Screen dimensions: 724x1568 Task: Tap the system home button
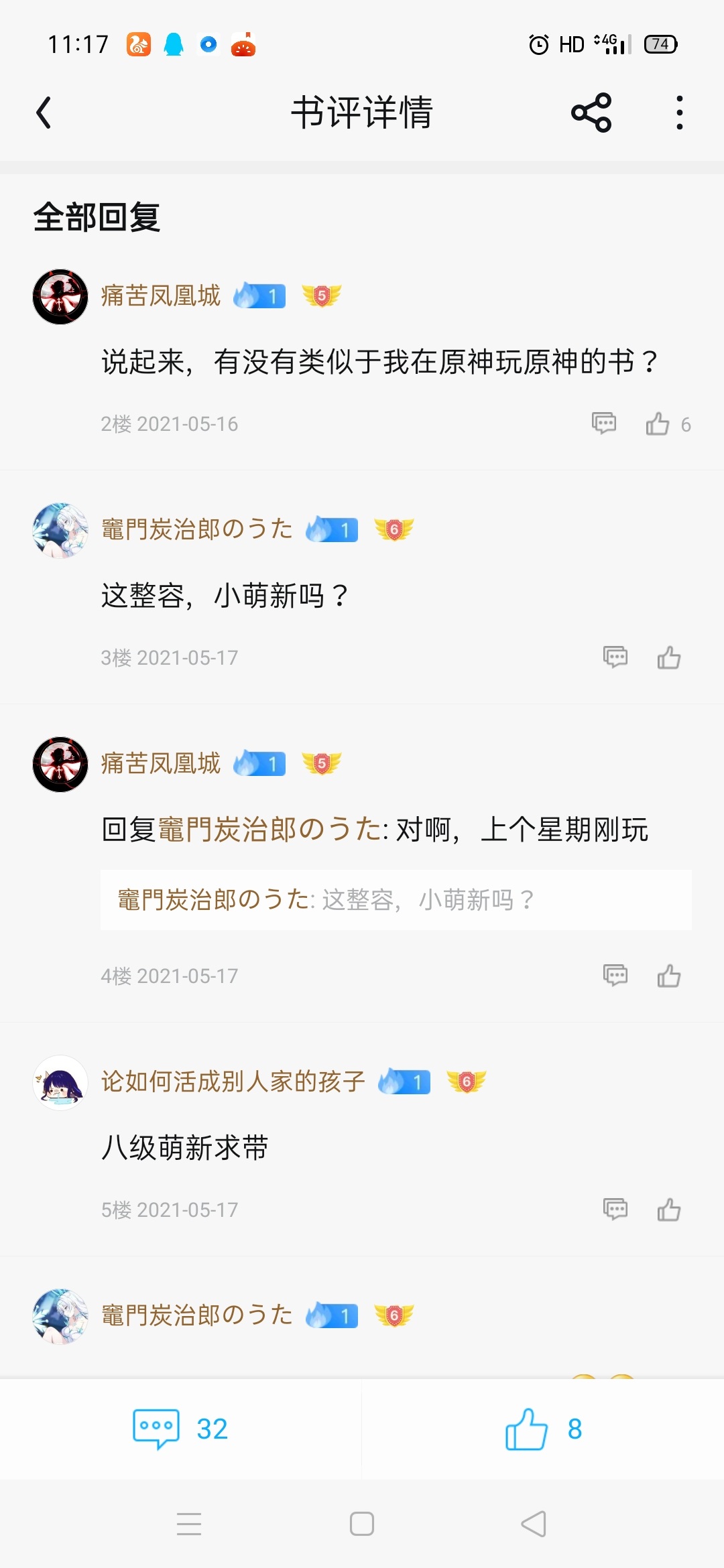pyautogui.click(x=362, y=1524)
